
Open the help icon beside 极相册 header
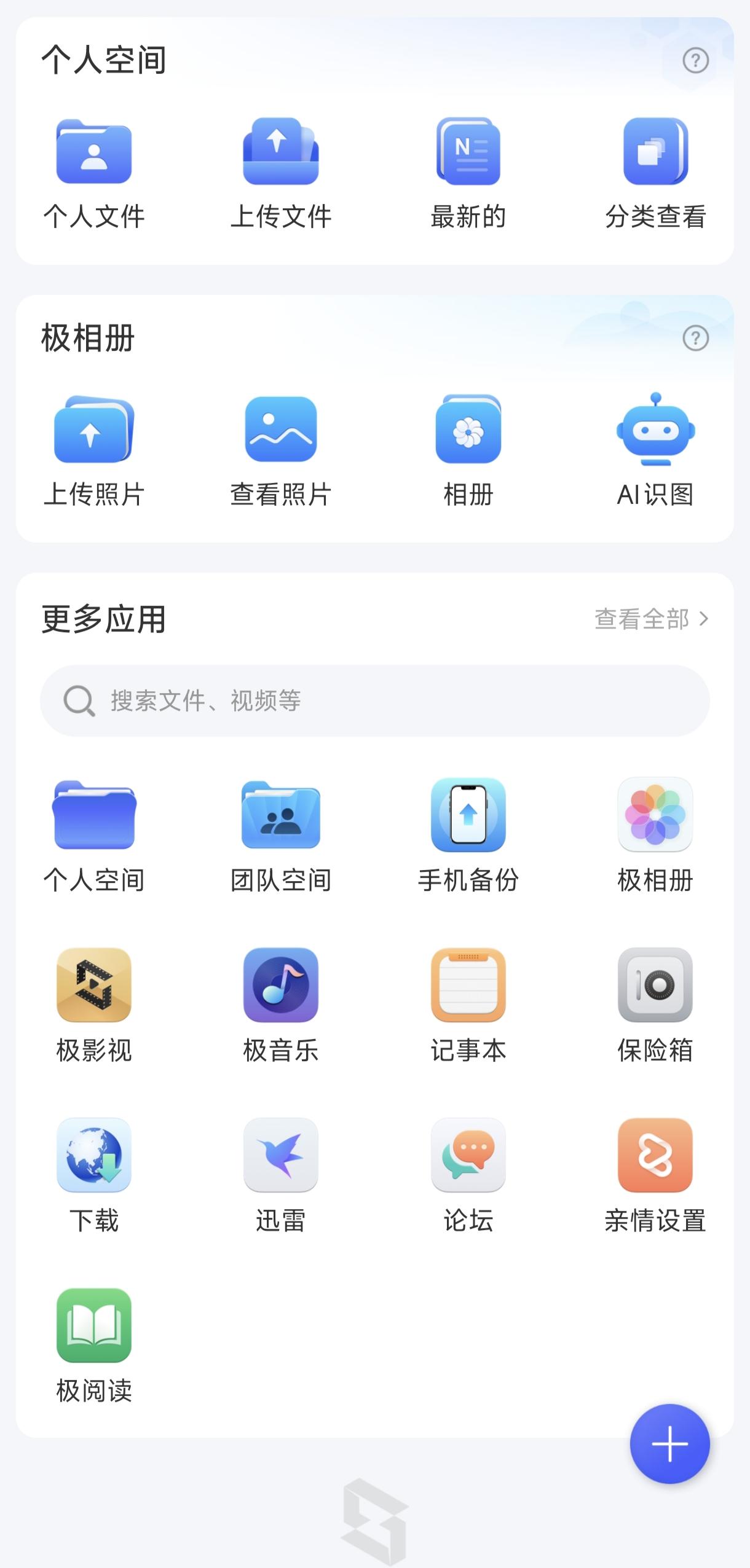tap(695, 338)
